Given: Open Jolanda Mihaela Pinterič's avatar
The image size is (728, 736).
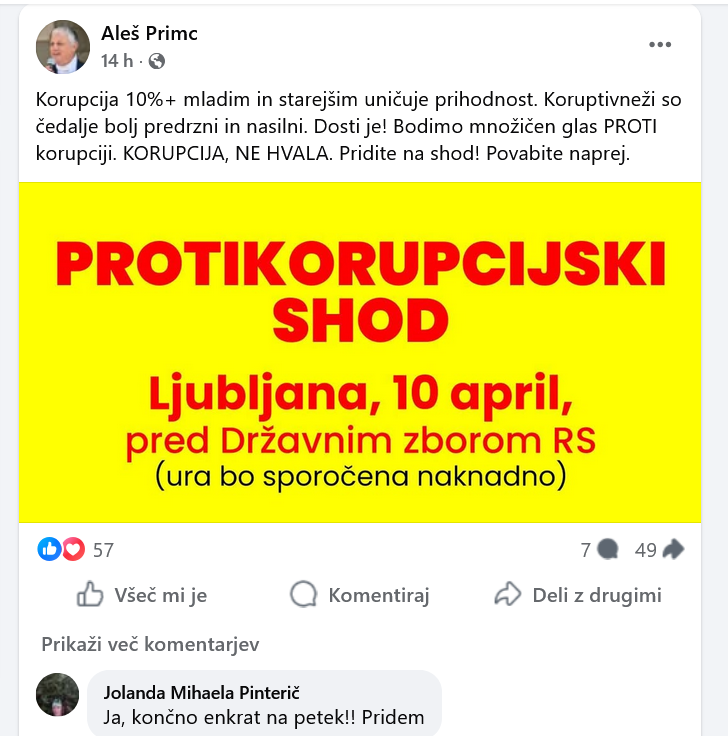Looking at the screenshot, I should (57, 694).
